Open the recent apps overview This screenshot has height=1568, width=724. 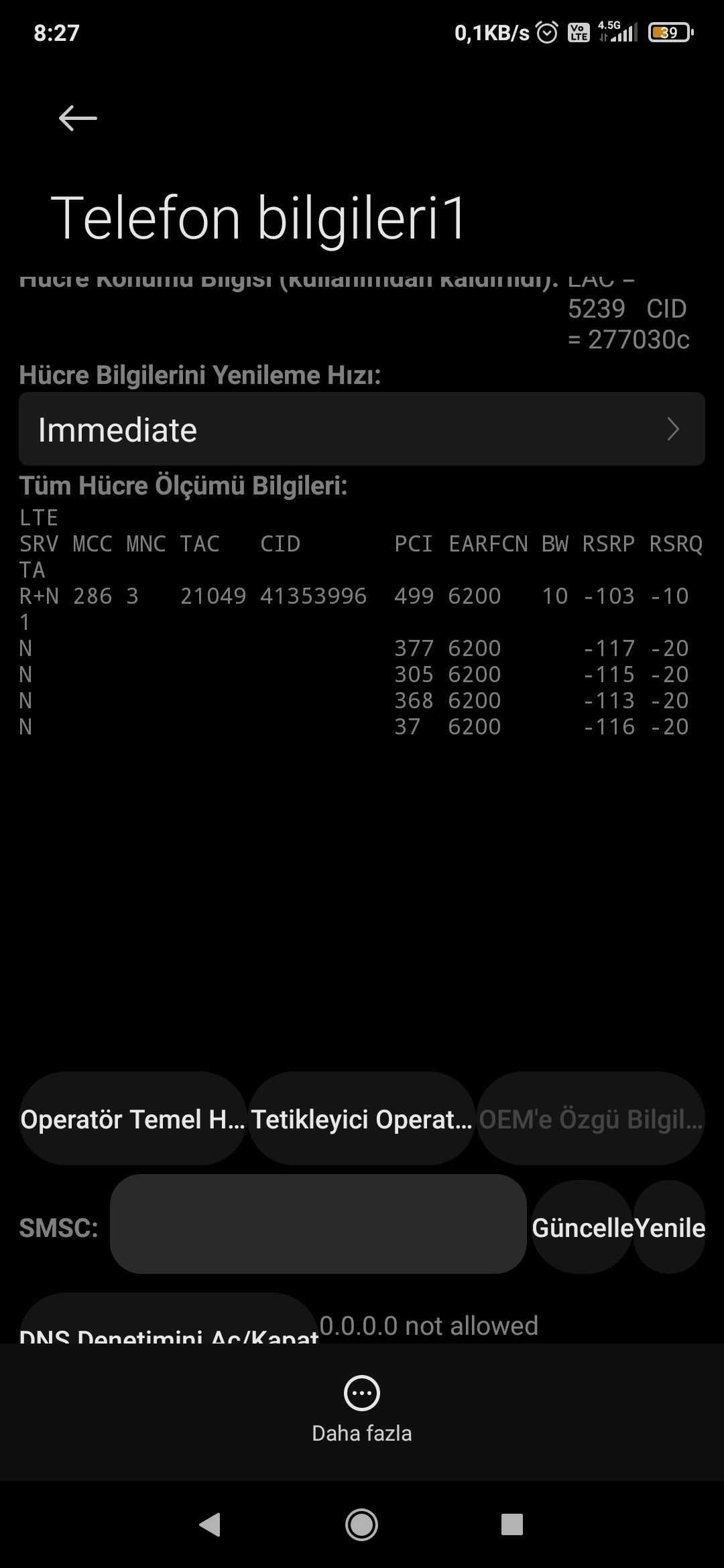[512, 1525]
